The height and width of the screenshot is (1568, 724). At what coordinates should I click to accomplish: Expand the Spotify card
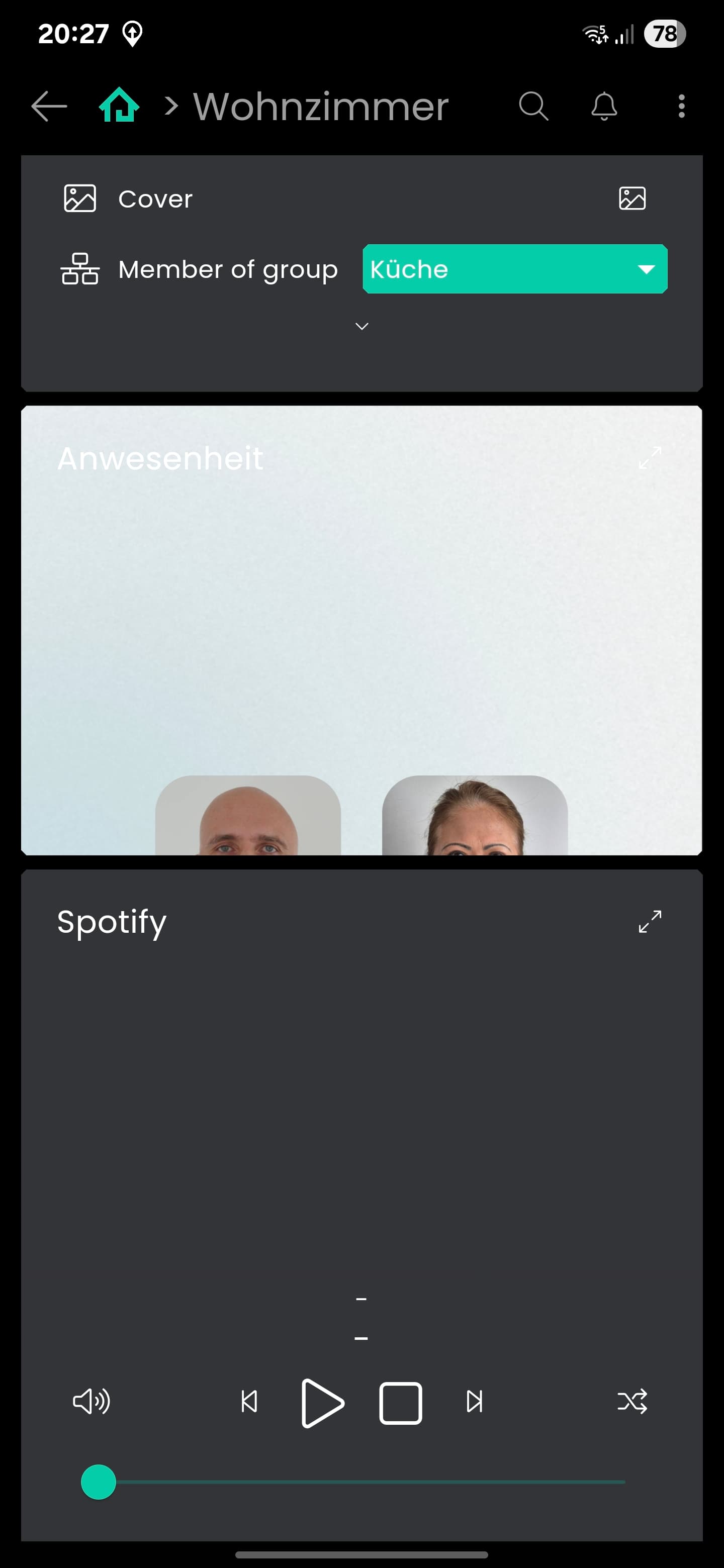[650, 922]
